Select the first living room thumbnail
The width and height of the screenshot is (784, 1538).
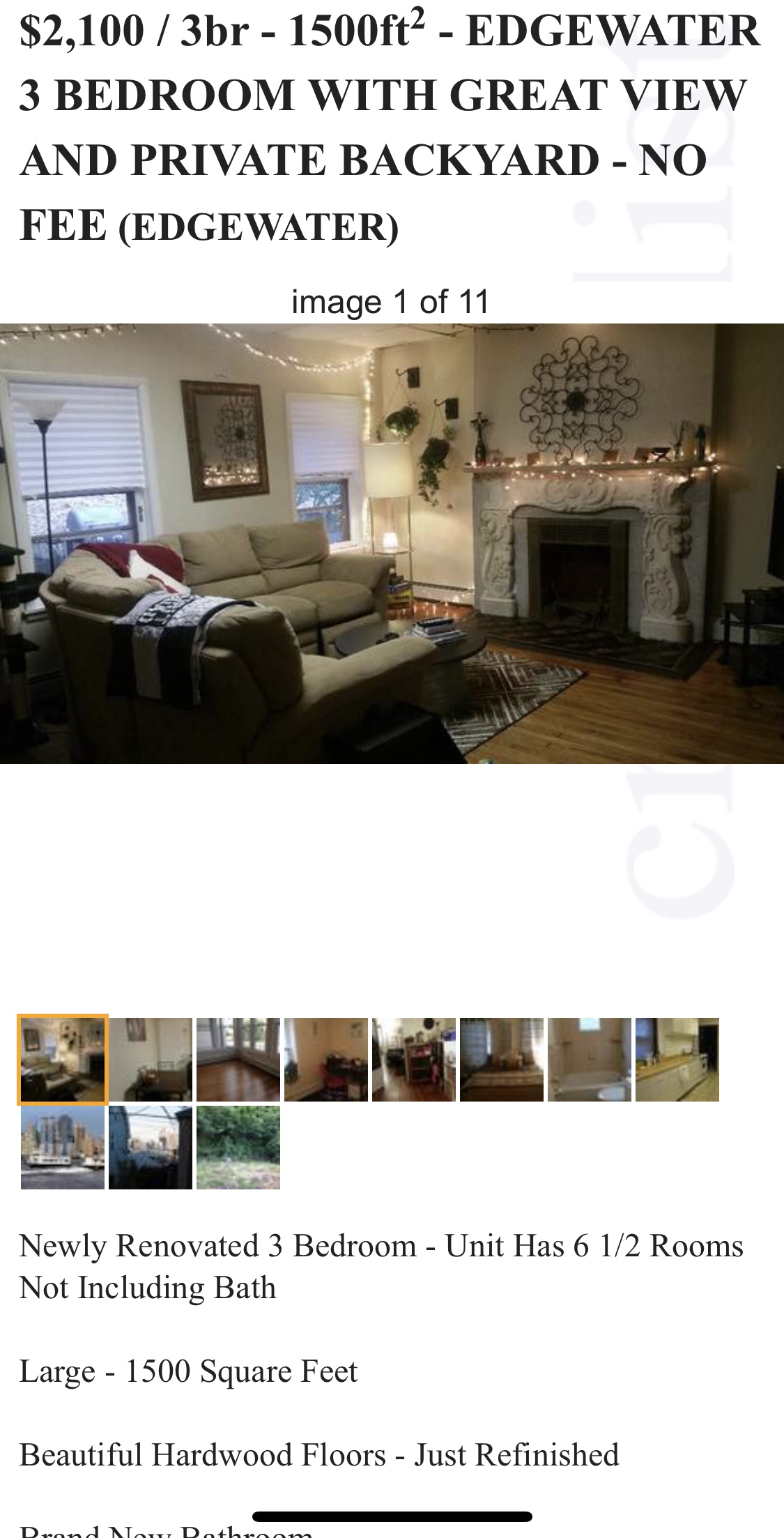[x=63, y=1060]
